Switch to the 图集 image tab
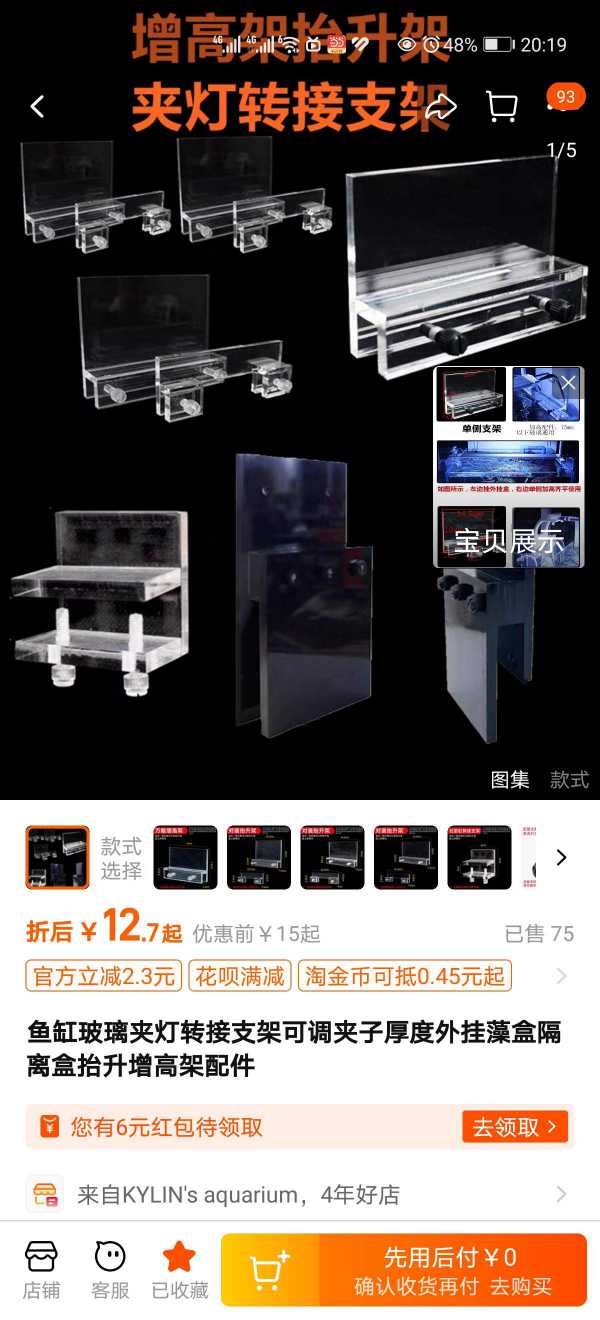 point(510,780)
